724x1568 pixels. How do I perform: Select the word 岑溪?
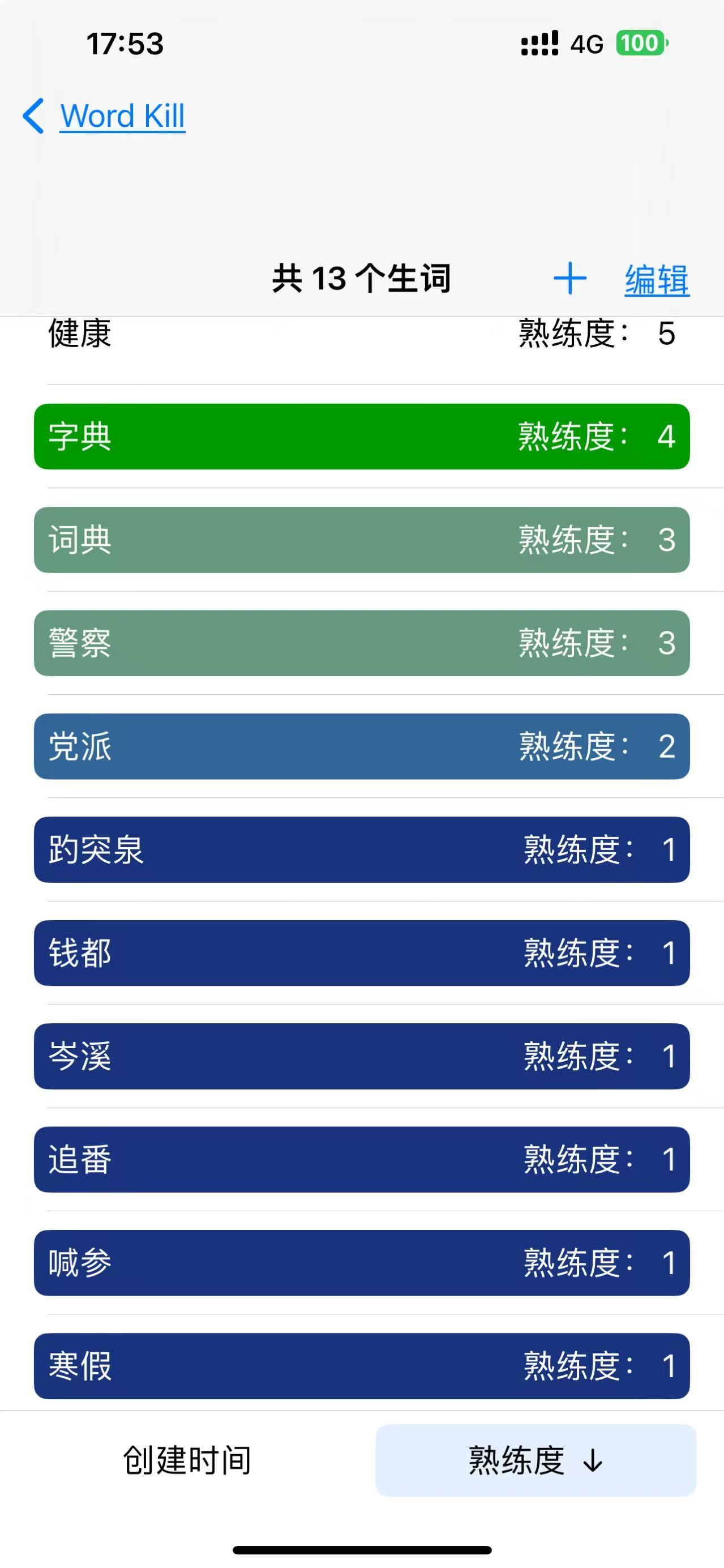point(361,1056)
